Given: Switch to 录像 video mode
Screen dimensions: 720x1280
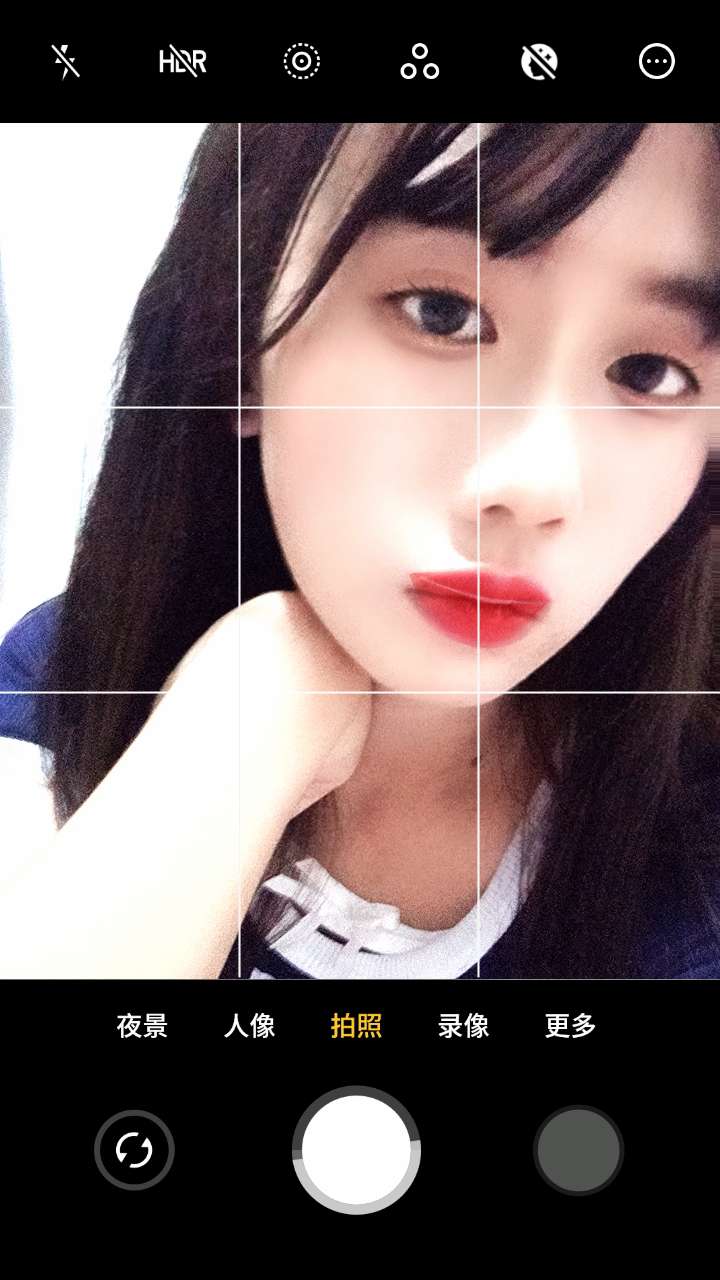Looking at the screenshot, I should (x=463, y=1026).
